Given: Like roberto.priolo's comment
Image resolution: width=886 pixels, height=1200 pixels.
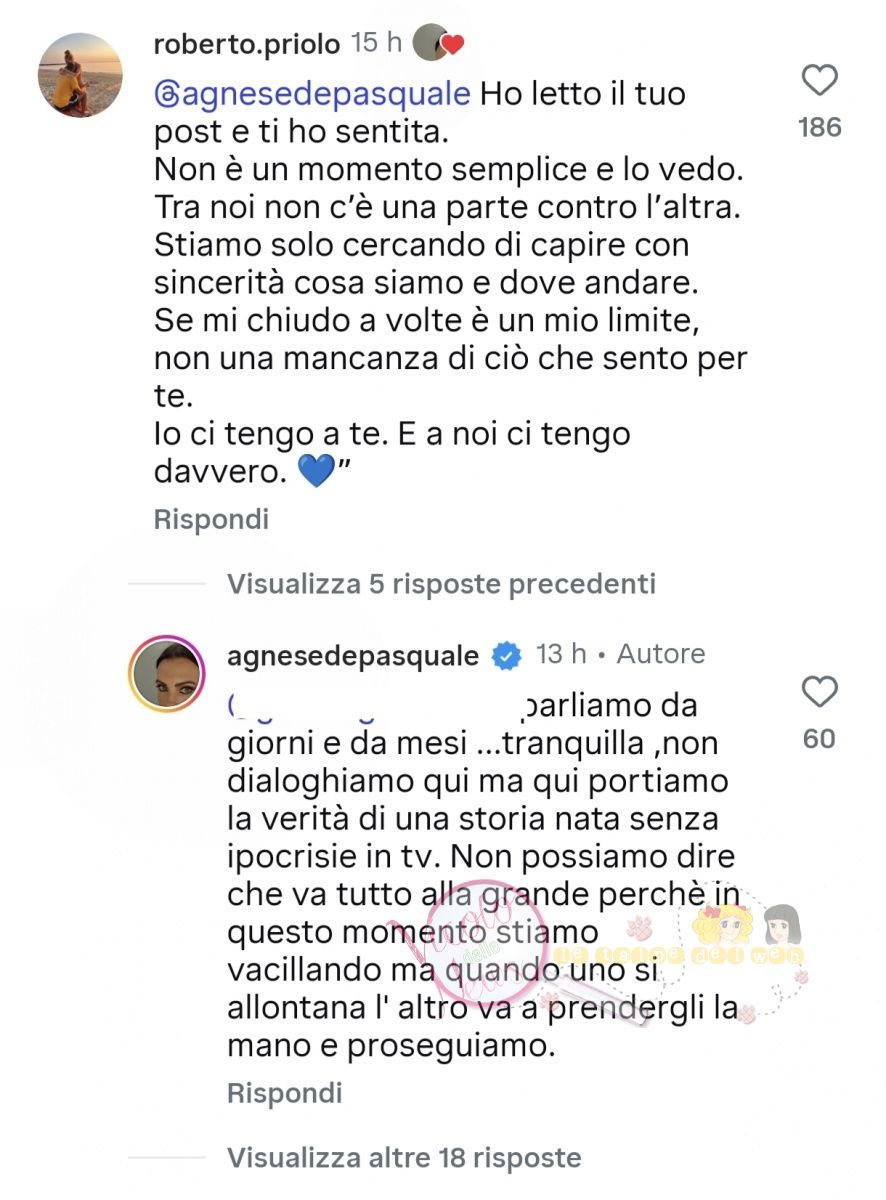Looking at the screenshot, I should [x=819, y=80].
